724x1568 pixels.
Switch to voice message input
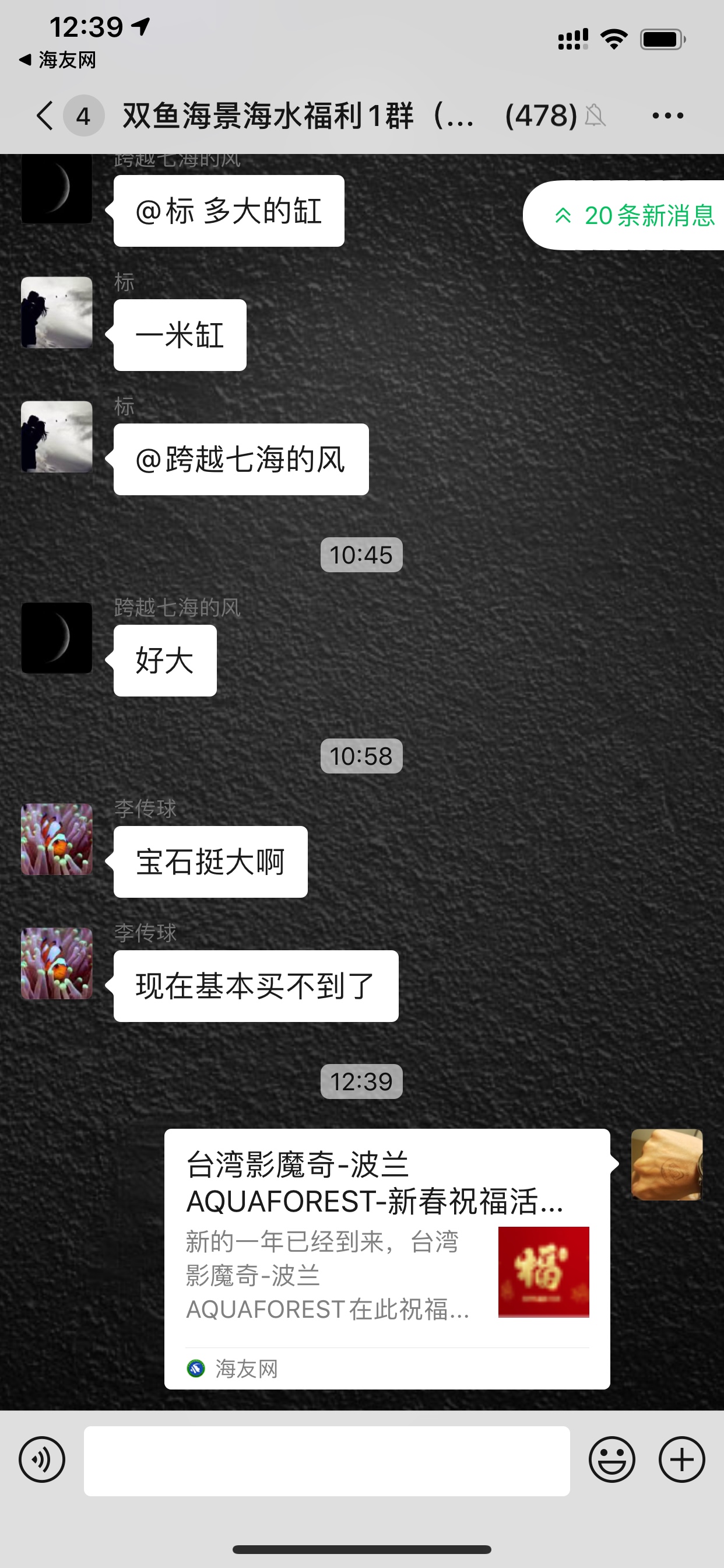(x=42, y=1459)
